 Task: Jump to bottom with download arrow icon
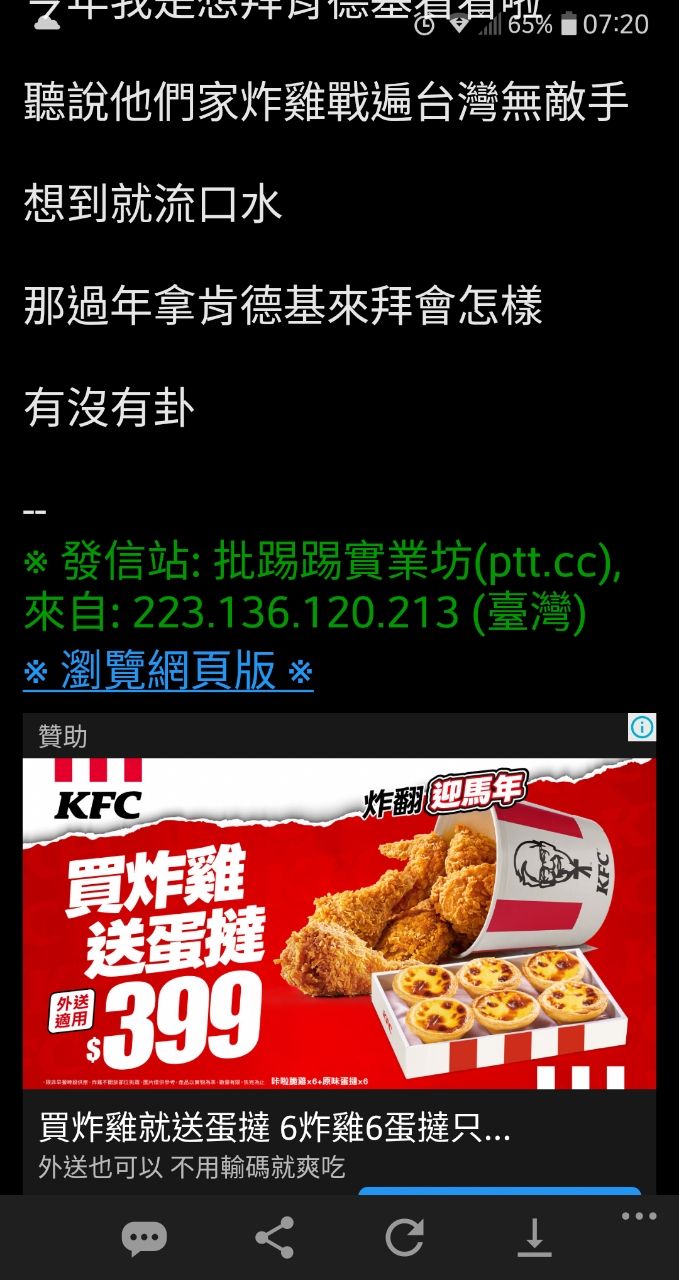534,1238
